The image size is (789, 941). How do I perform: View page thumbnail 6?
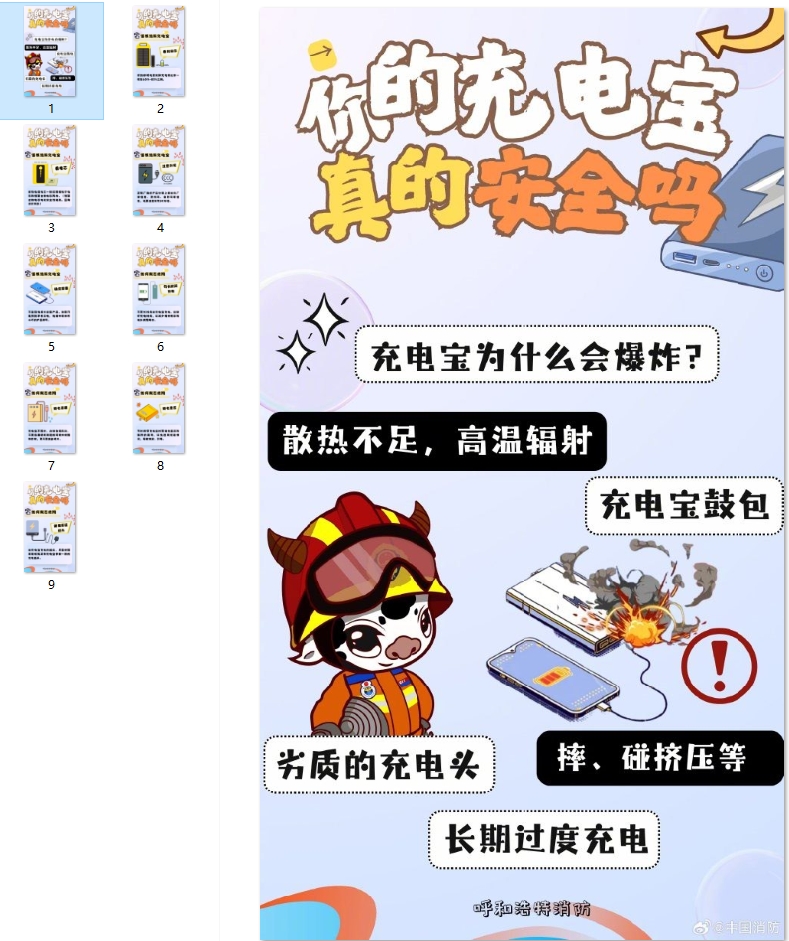pyautogui.click(x=159, y=290)
